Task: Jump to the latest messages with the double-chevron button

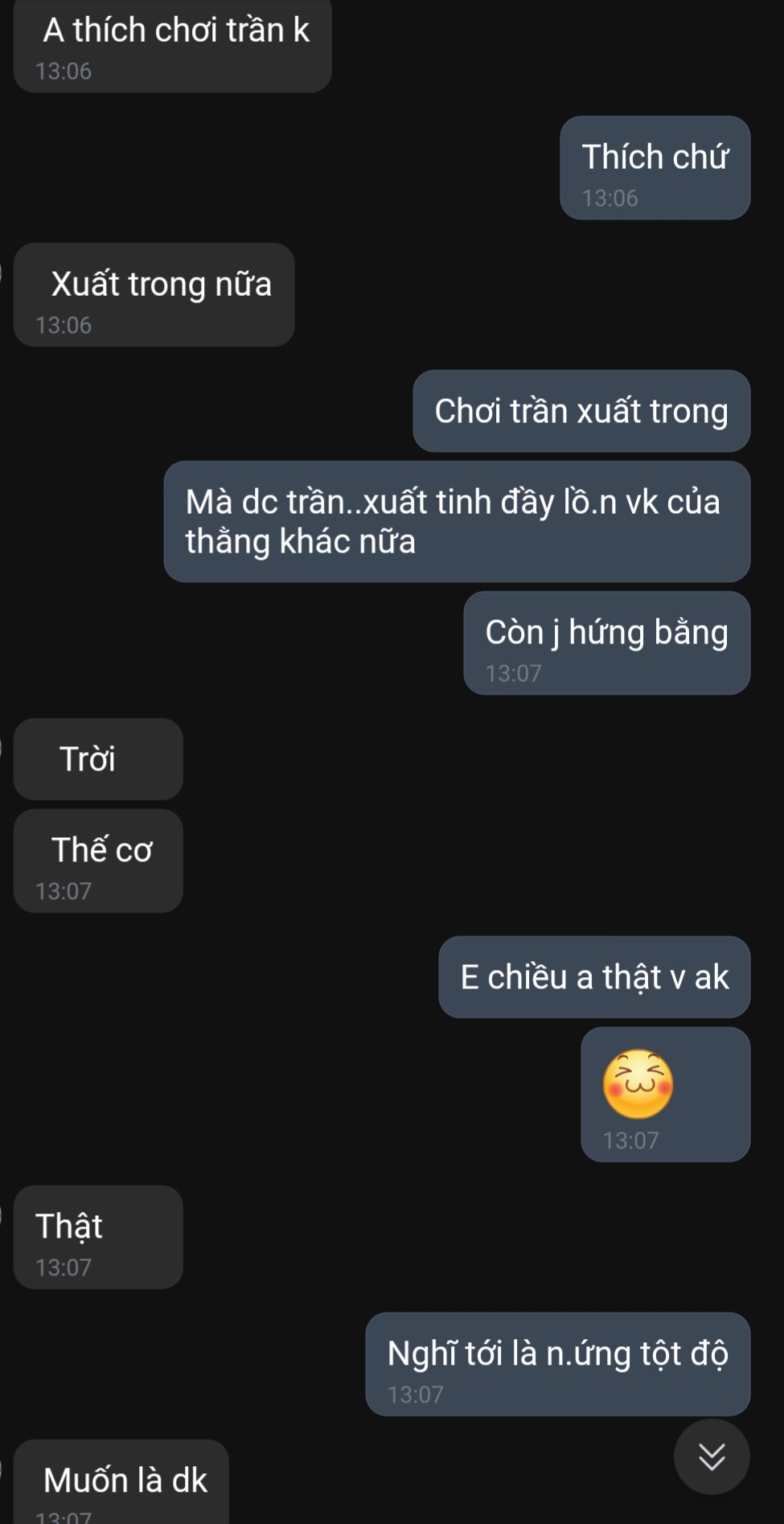Action: pyautogui.click(x=712, y=1456)
